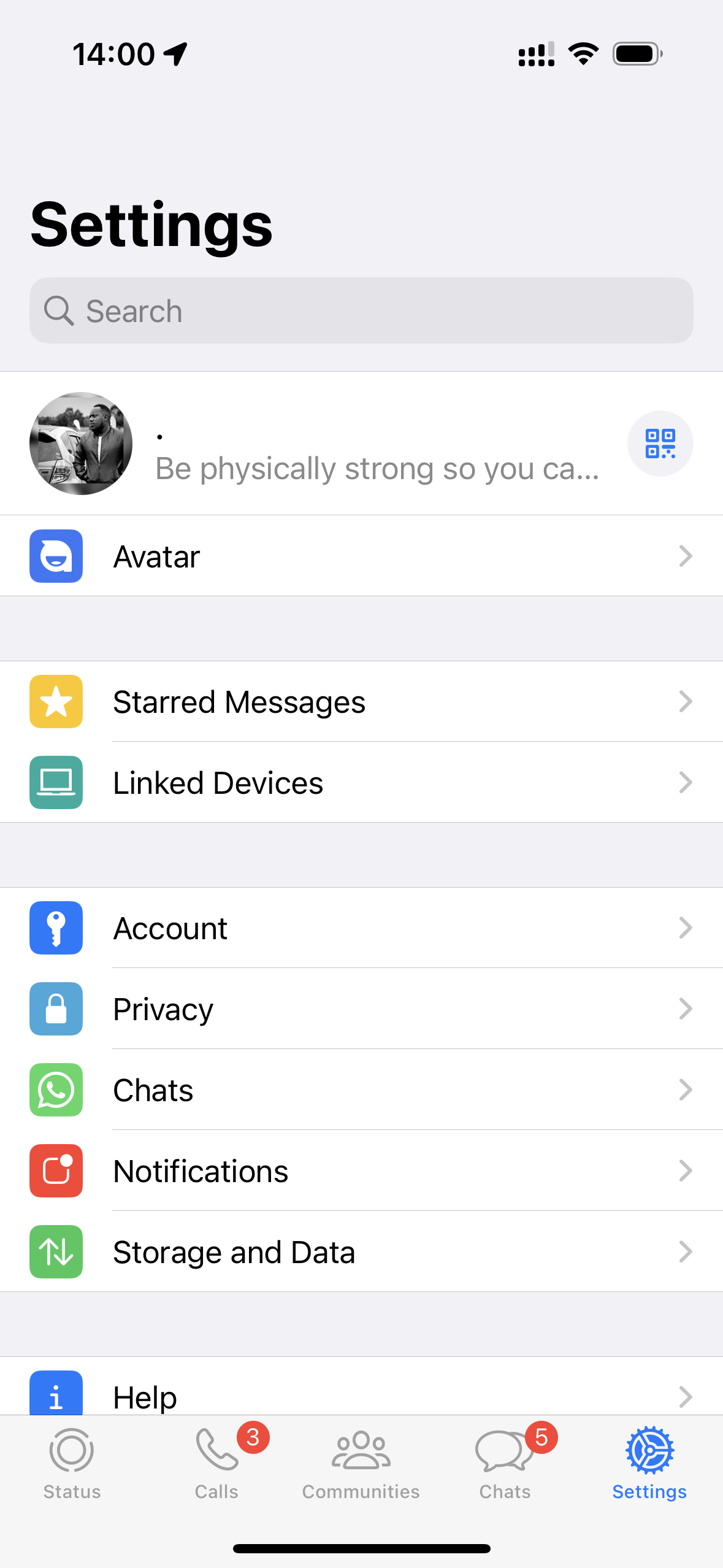The image size is (723, 1568).
Task: Go to Account settings
Action: pos(361,928)
